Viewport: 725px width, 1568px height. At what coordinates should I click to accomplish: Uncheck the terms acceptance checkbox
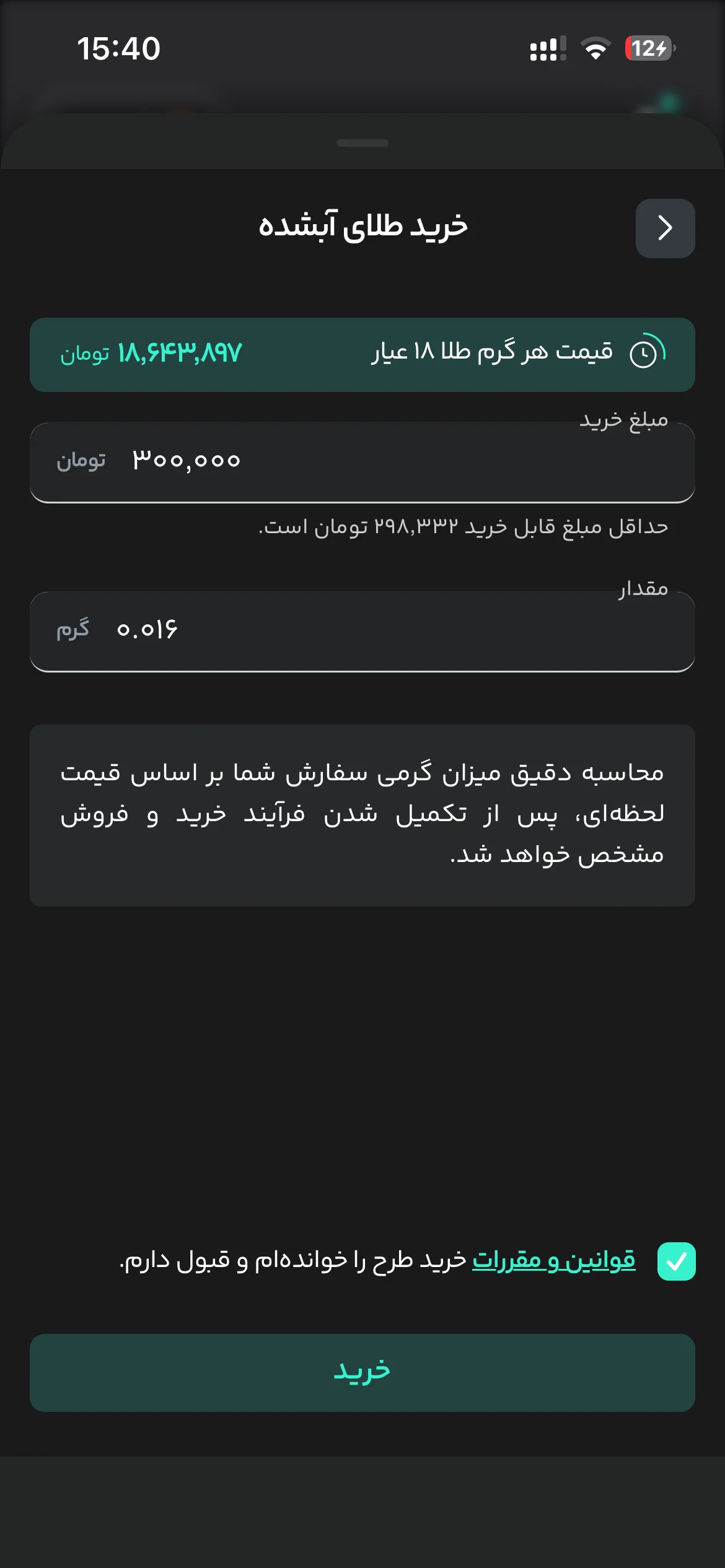[x=676, y=1261]
